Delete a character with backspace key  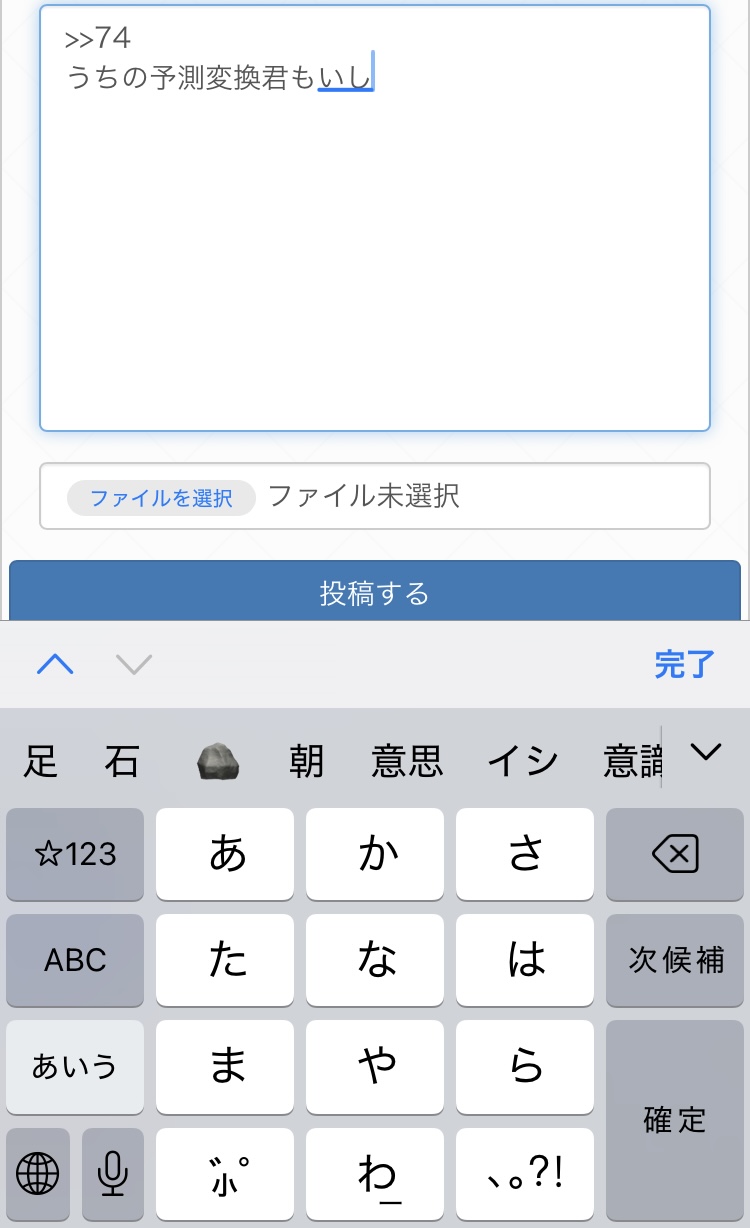coord(675,854)
